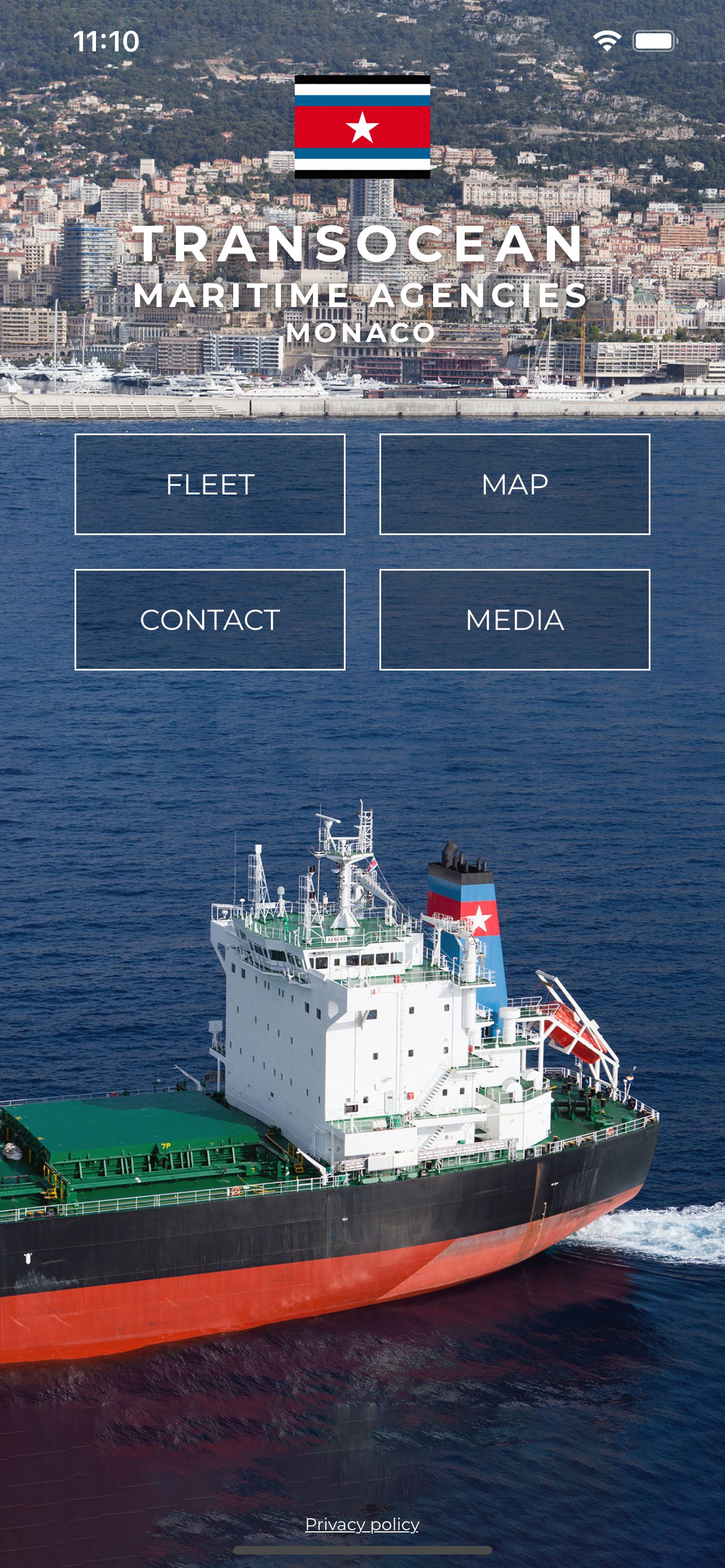This screenshot has width=725, height=1568.
Task: Open the MEDIA section
Action: (515, 620)
